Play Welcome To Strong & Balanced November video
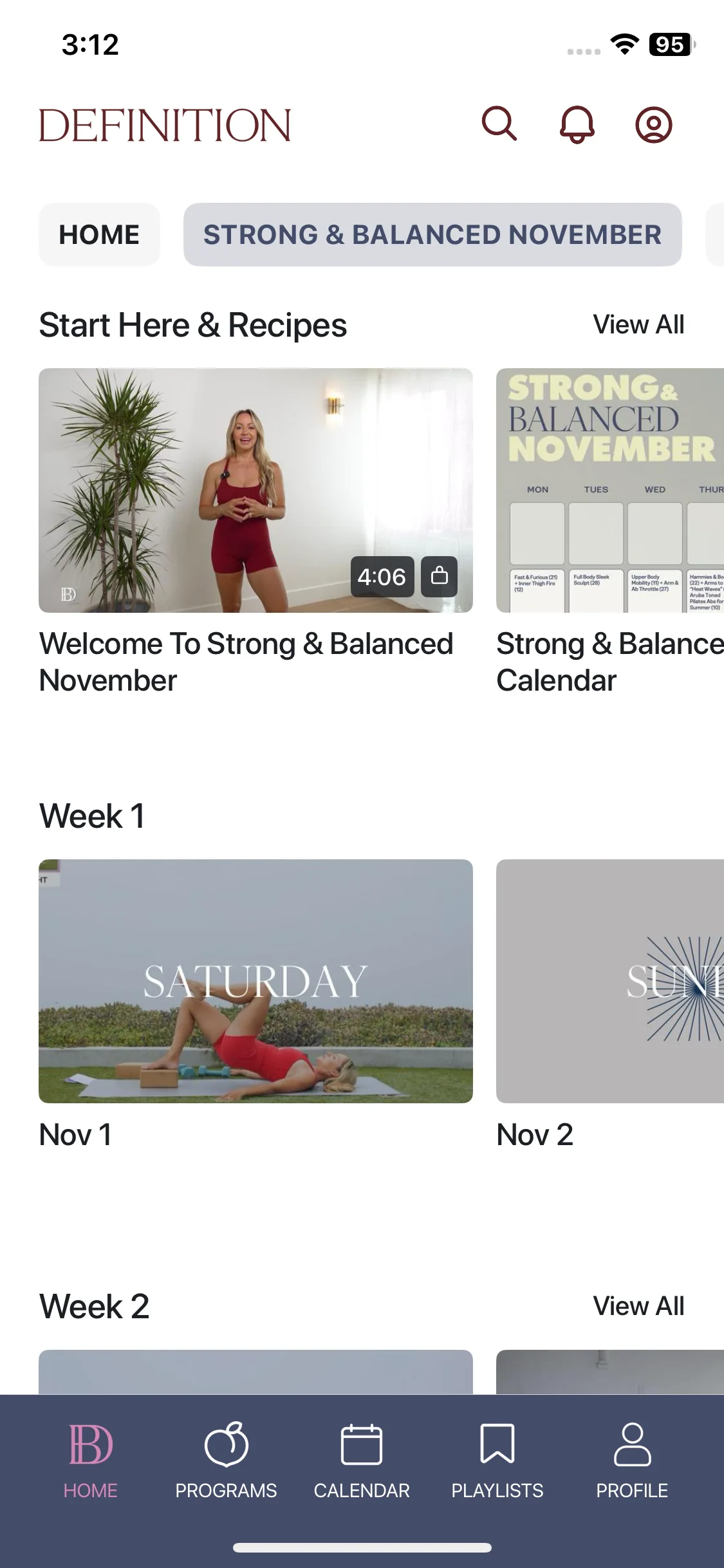Image resolution: width=724 pixels, height=1568 pixels. click(x=255, y=490)
